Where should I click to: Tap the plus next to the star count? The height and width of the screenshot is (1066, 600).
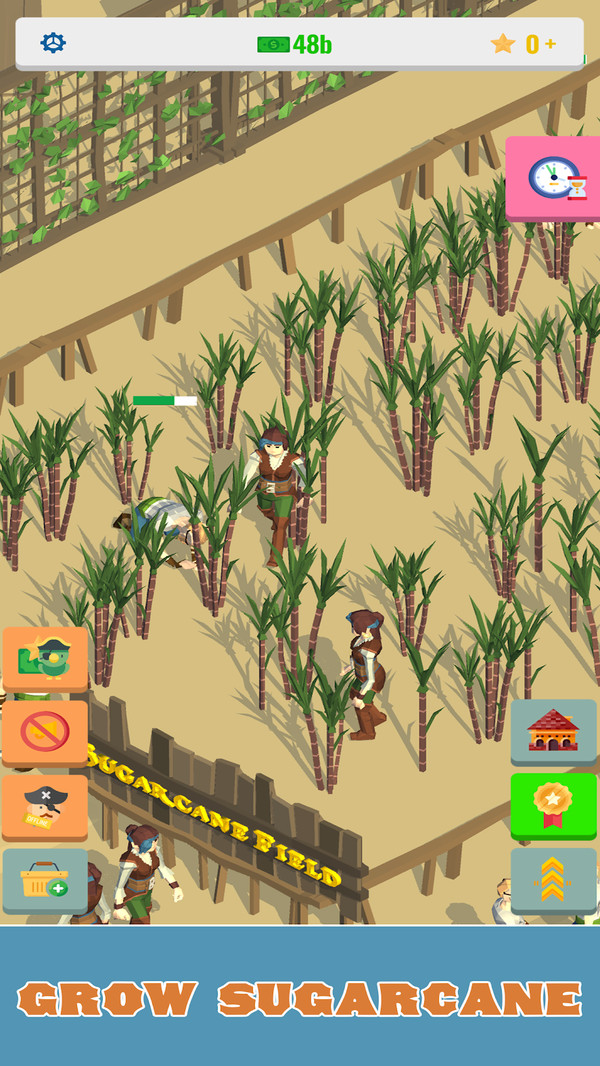coord(550,44)
